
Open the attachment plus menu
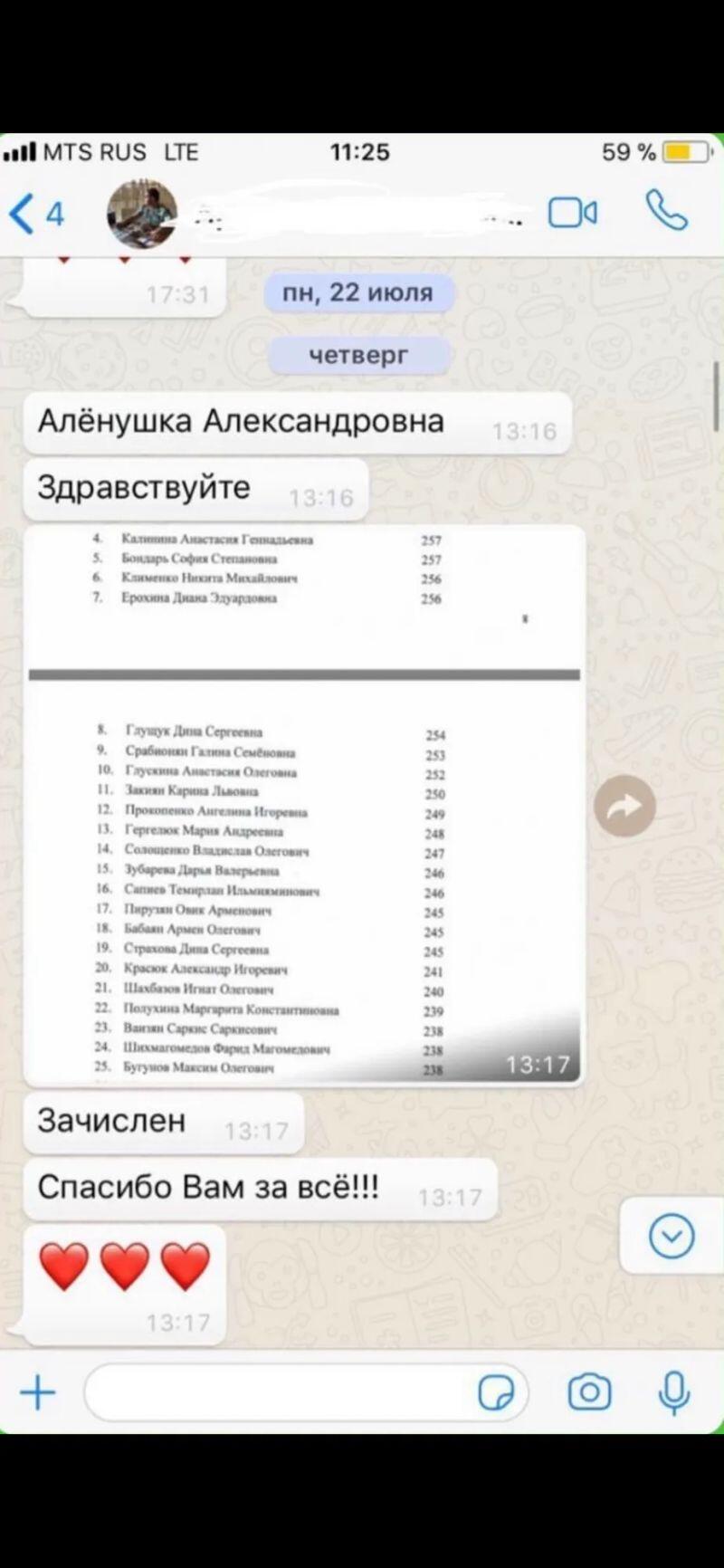[38, 1391]
